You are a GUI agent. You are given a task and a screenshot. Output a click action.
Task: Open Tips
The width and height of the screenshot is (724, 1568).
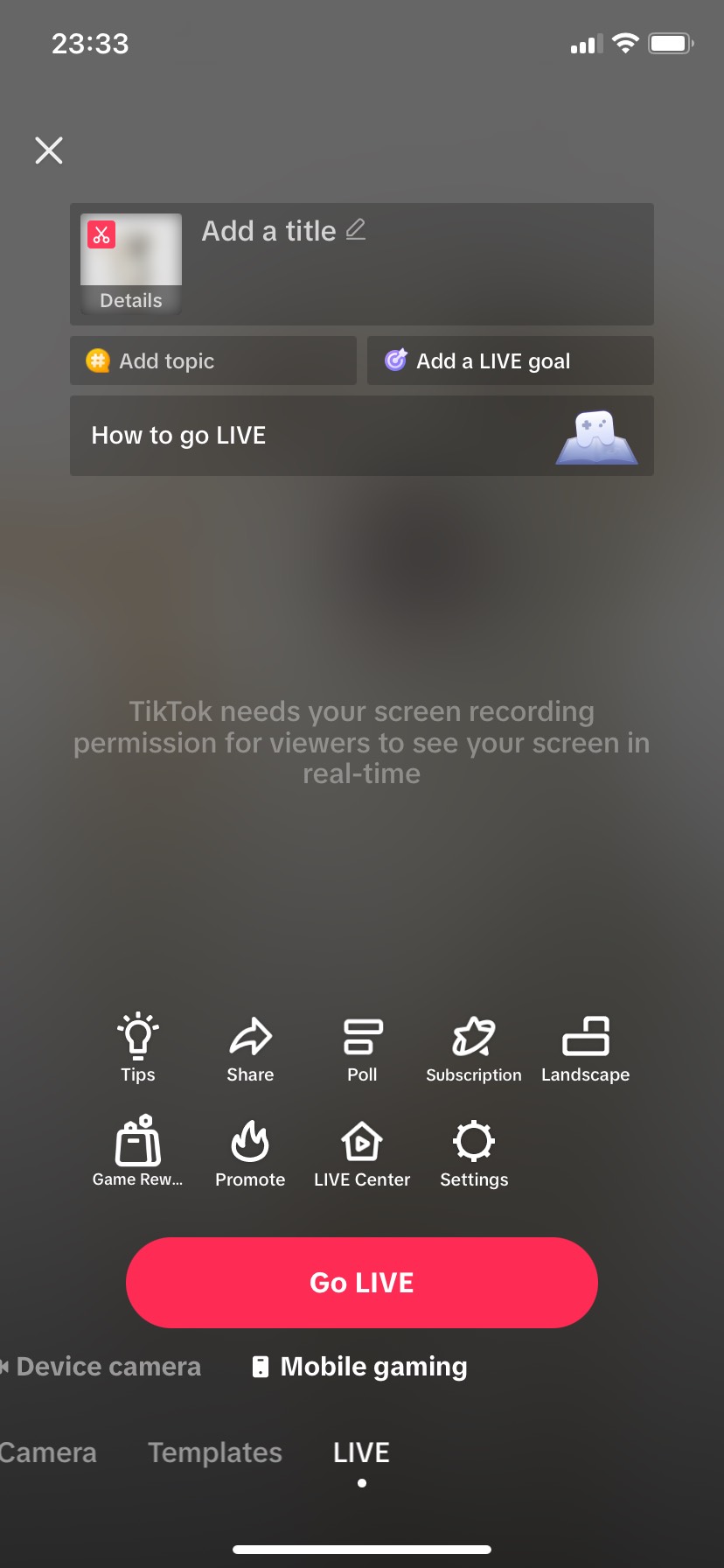point(138,1048)
